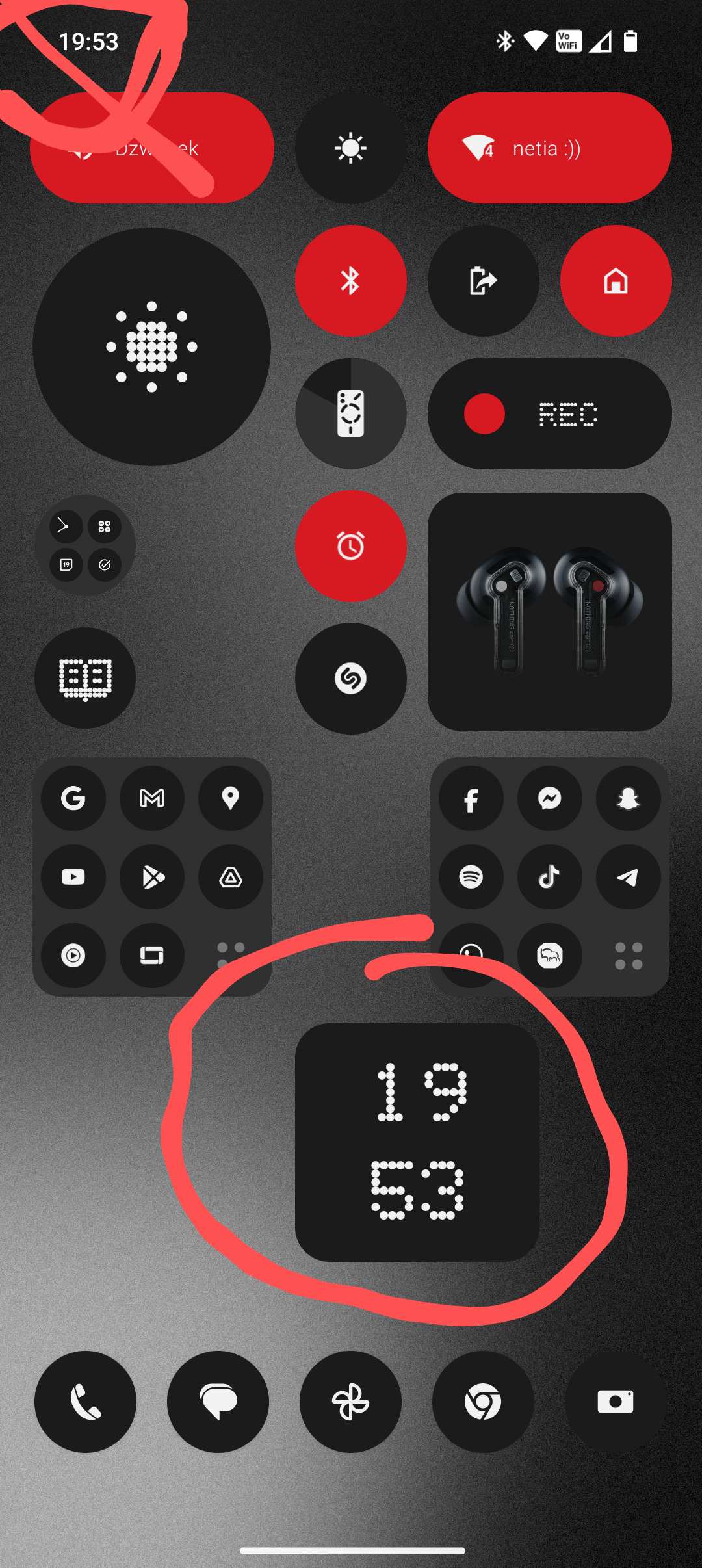Open the brightness sun widget
Screen dimensions: 702x1568
pyautogui.click(x=350, y=148)
